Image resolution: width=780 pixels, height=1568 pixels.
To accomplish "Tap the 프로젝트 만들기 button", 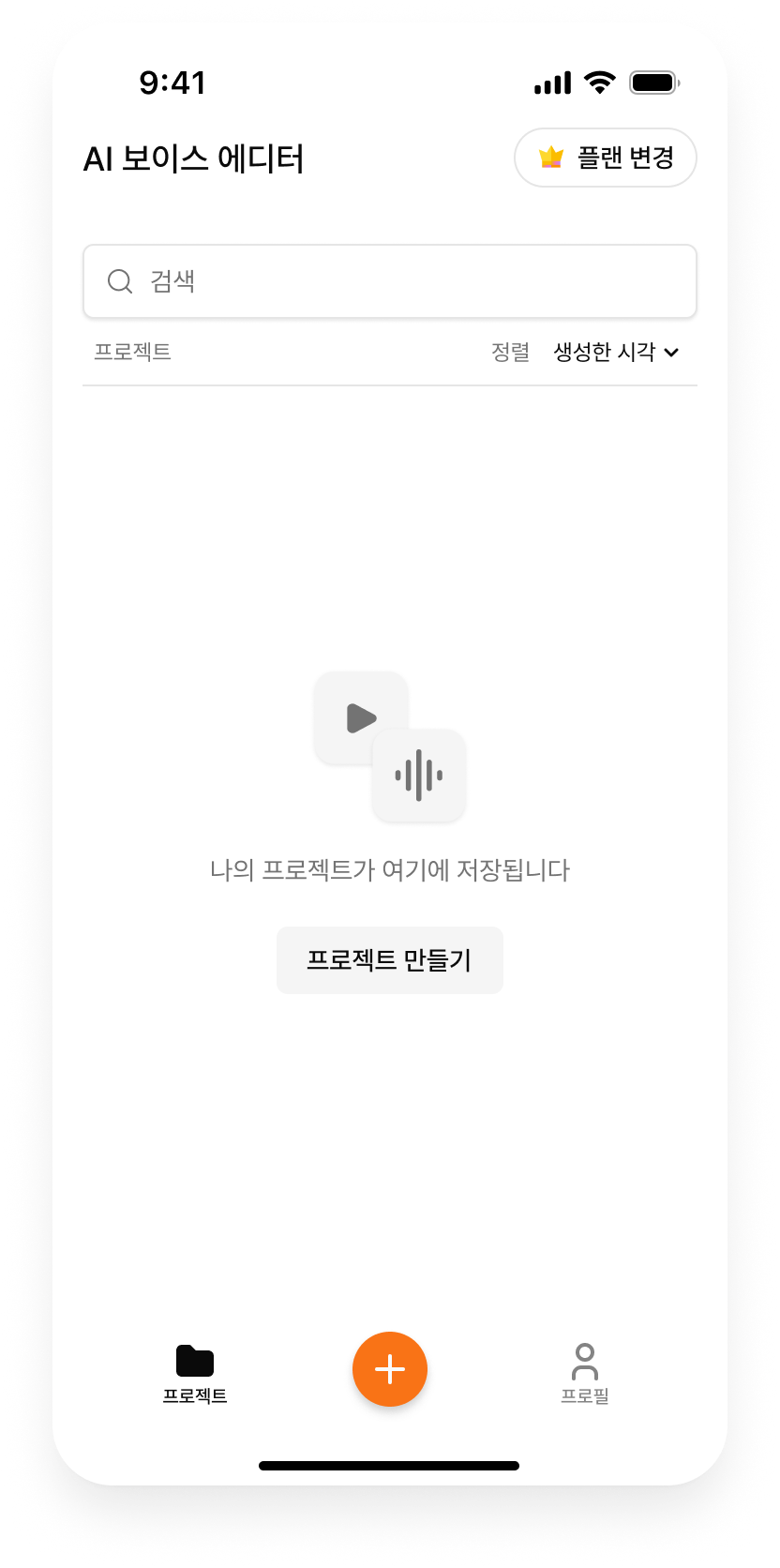I will click(x=390, y=960).
